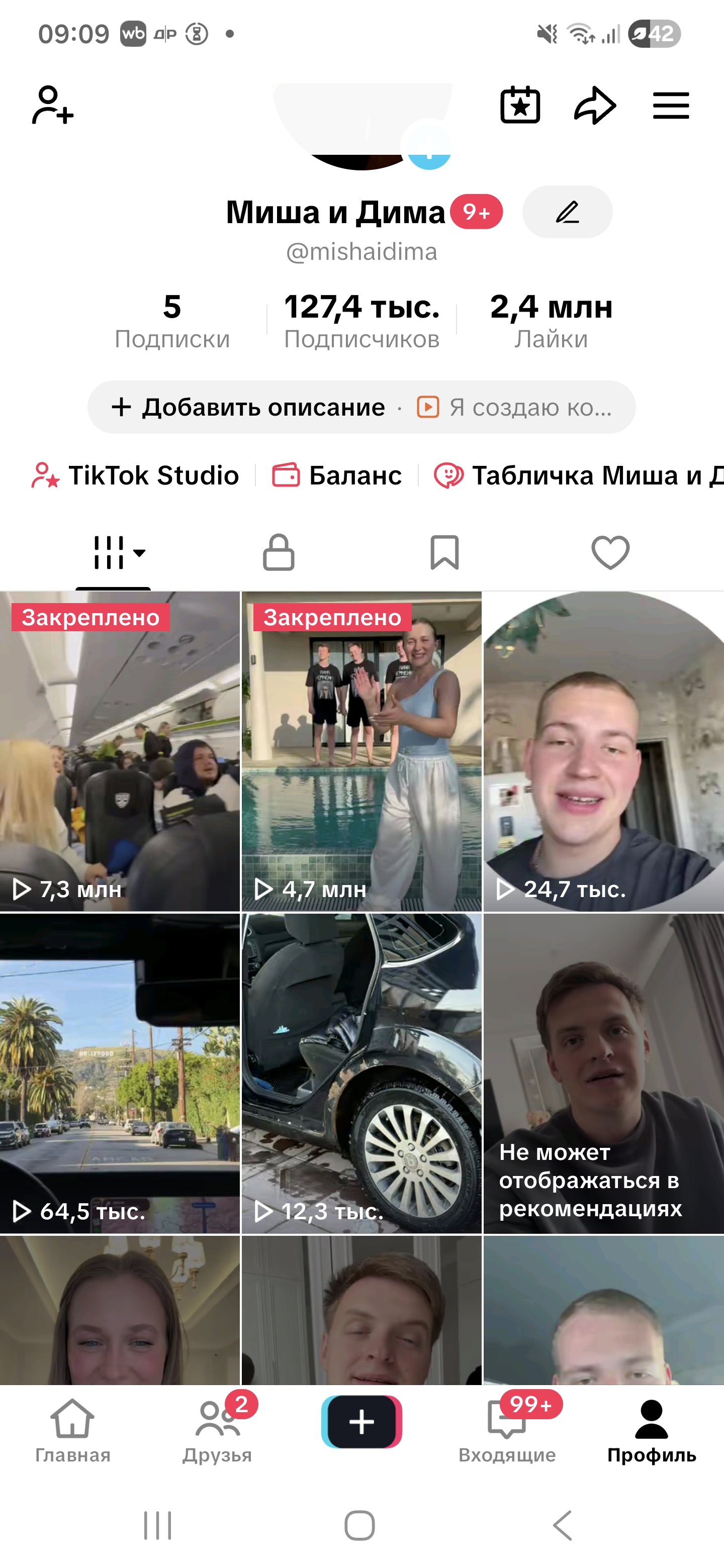Open the video sort dropdown arrow
The image size is (724, 1568).
tap(139, 554)
